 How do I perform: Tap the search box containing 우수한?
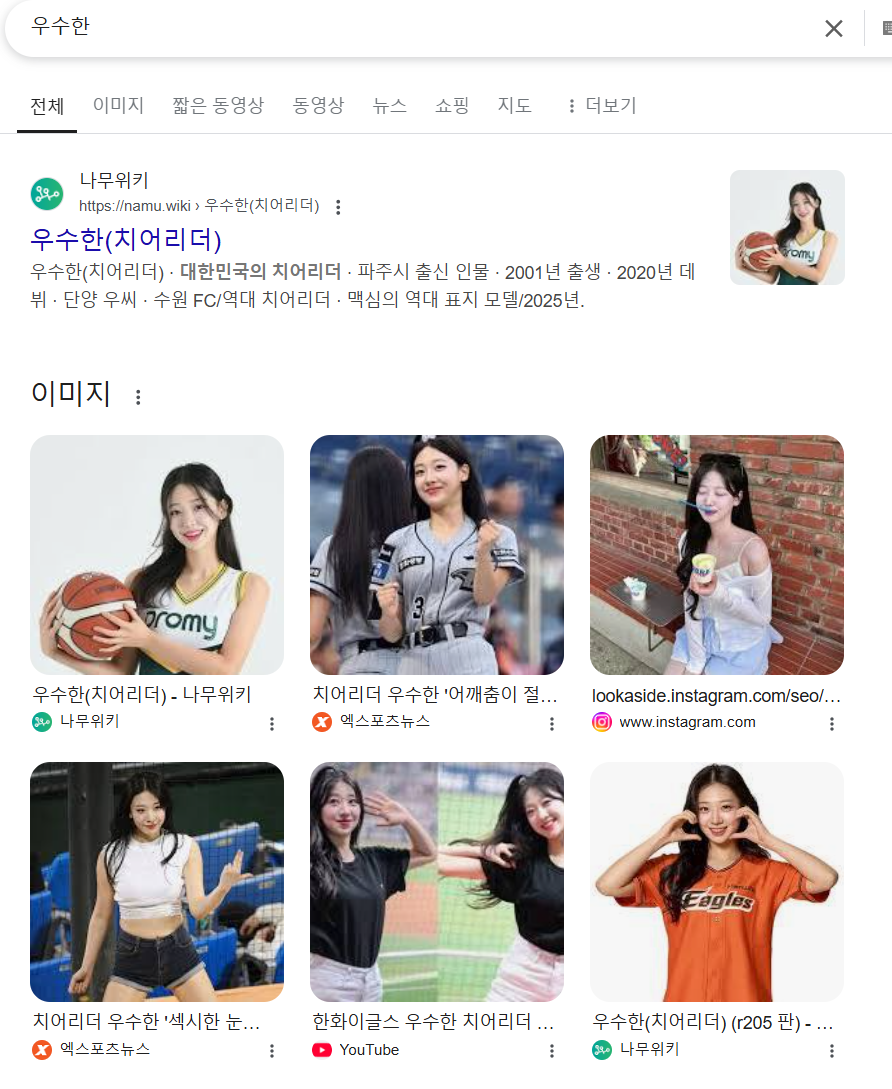tap(400, 28)
